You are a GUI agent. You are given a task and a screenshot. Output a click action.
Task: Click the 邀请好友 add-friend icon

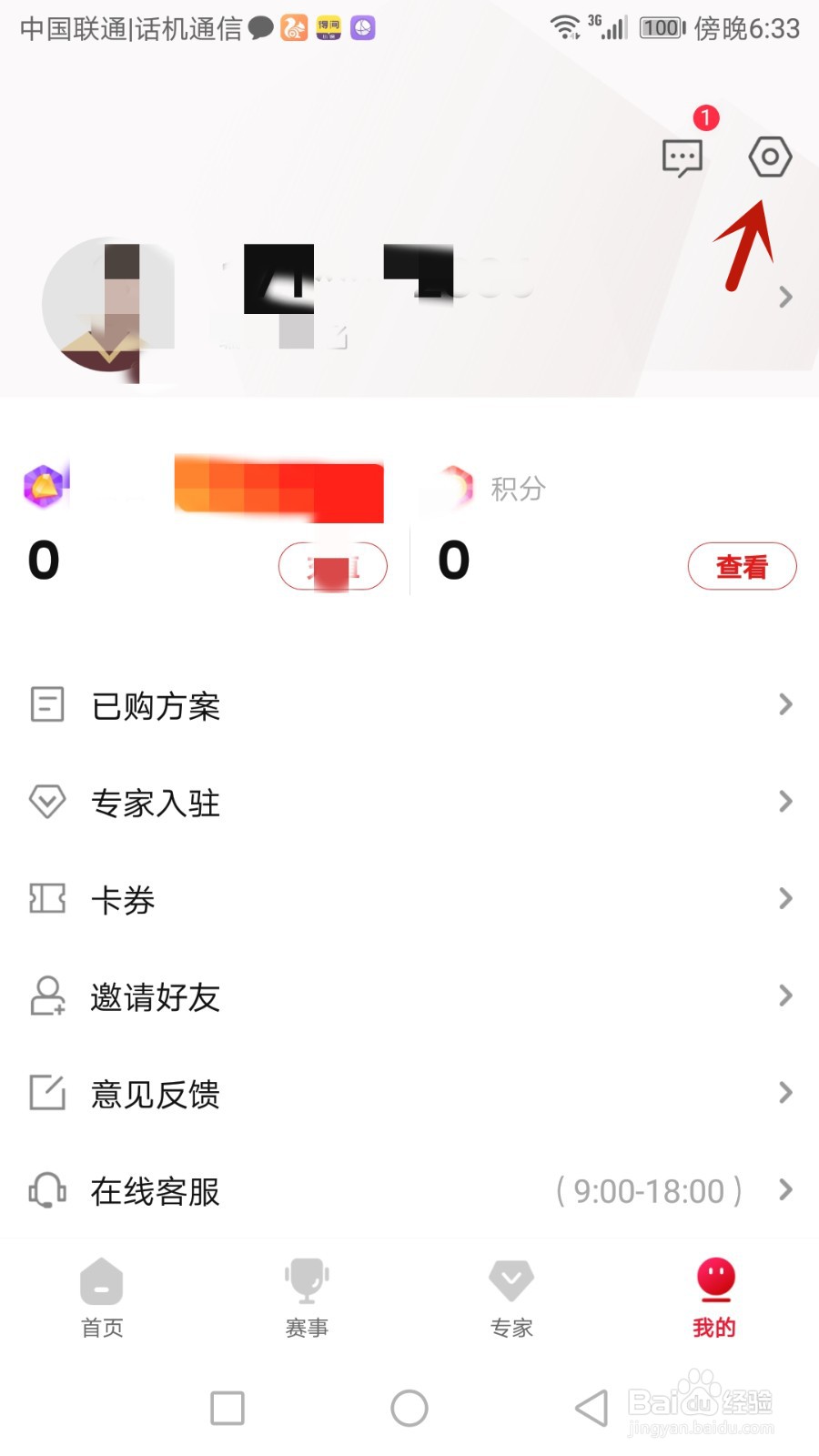46,996
